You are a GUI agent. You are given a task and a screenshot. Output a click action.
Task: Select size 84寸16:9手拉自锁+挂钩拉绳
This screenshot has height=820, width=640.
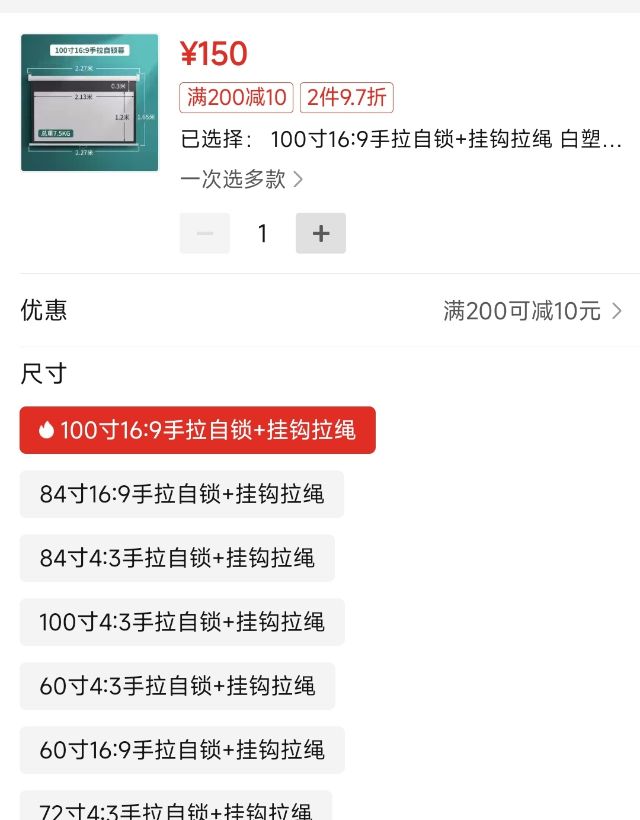[181, 494]
